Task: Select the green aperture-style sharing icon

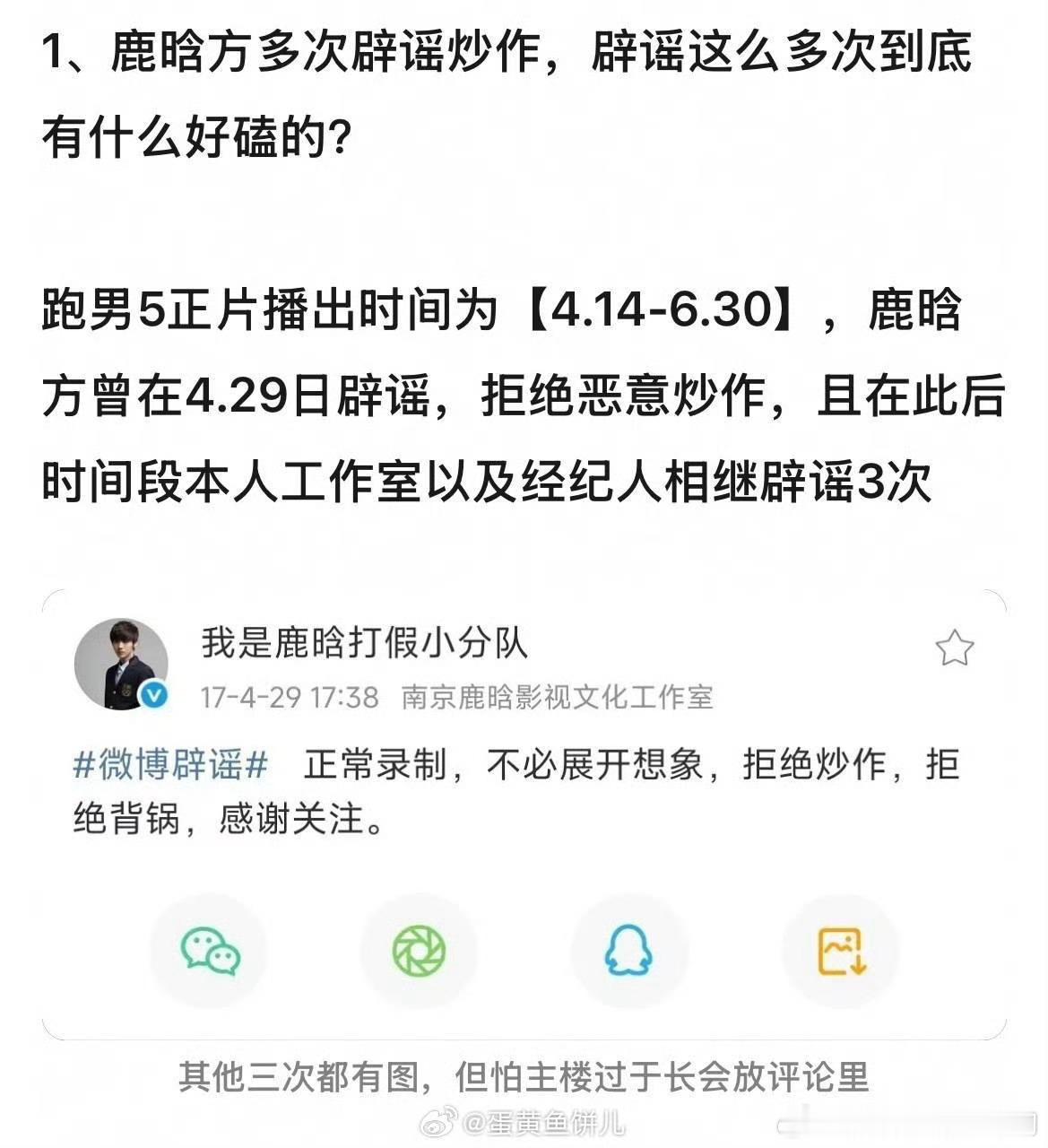Action: pyautogui.click(x=420, y=952)
